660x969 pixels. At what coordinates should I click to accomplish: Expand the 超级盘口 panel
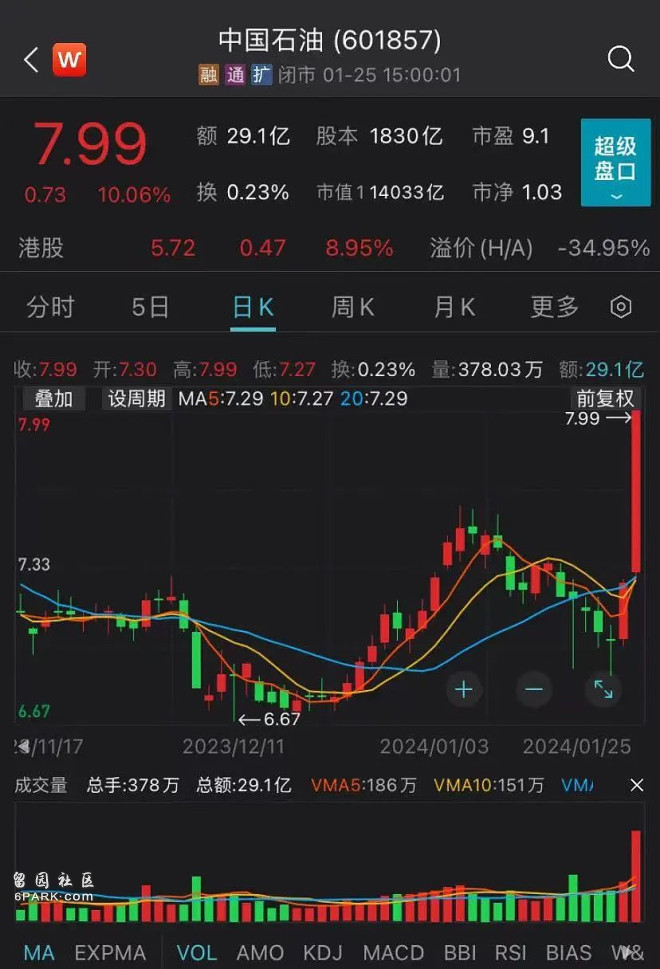[x=615, y=163]
